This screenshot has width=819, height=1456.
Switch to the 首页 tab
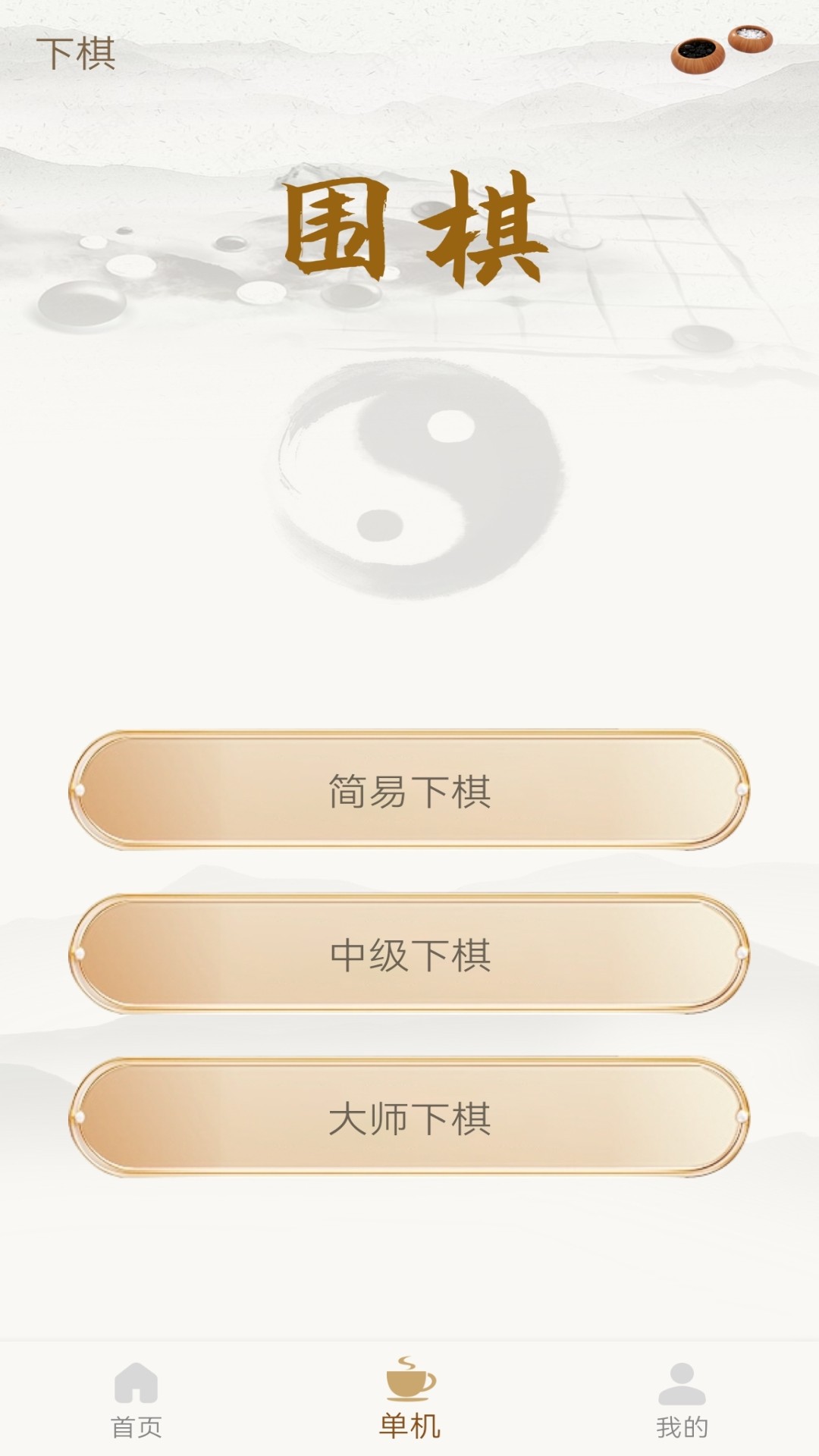136,1400
